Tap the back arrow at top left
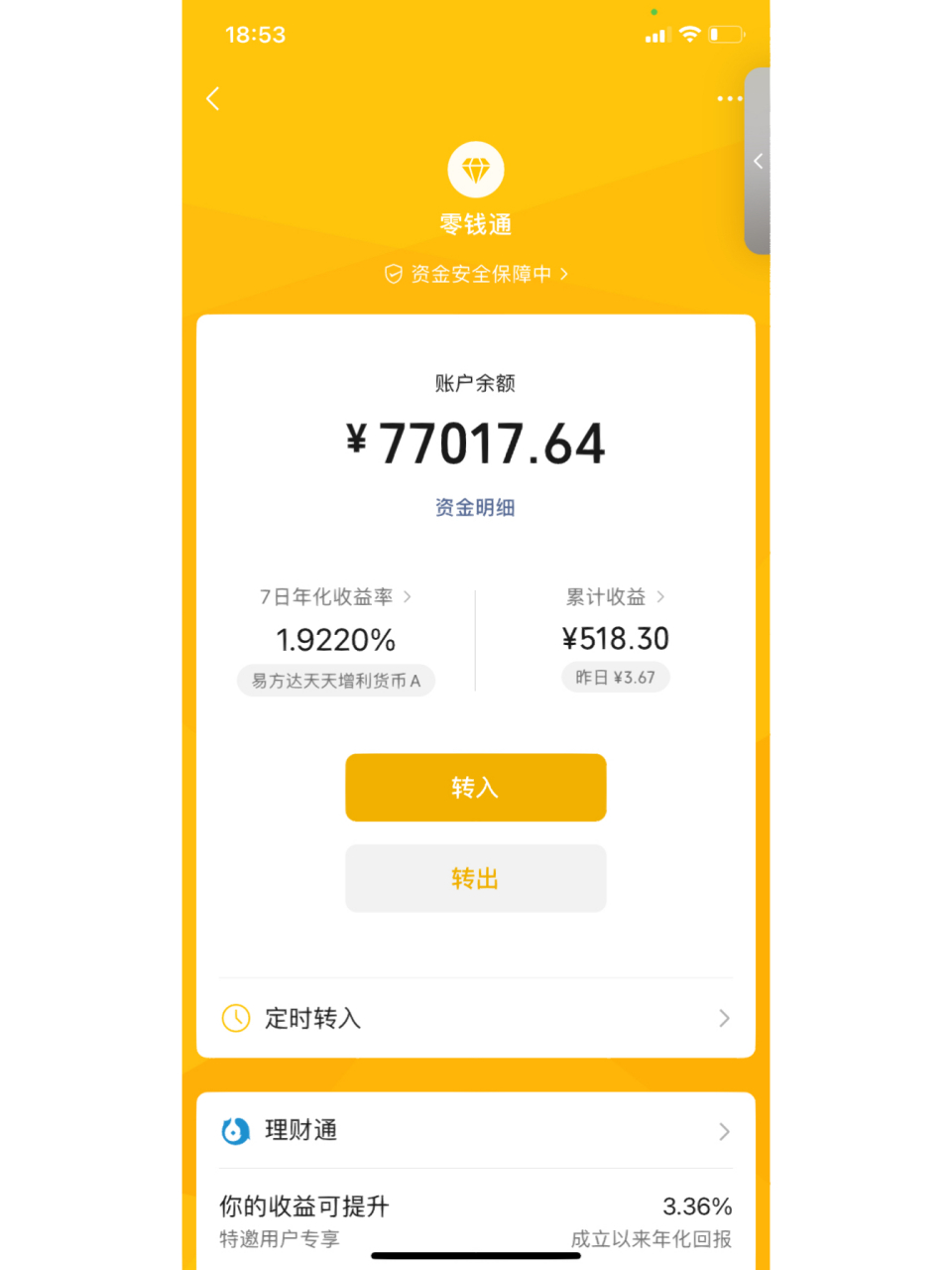The height and width of the screenshot is (1270, 952). click(212, 98)
